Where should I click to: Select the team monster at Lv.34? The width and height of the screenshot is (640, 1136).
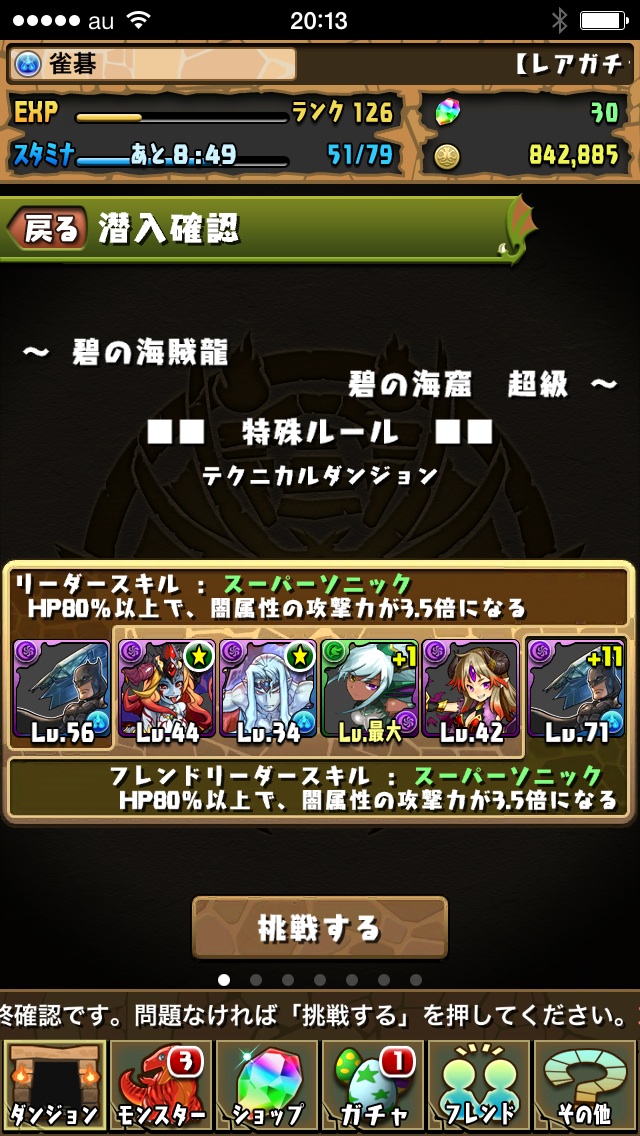[x=268, y=690]
